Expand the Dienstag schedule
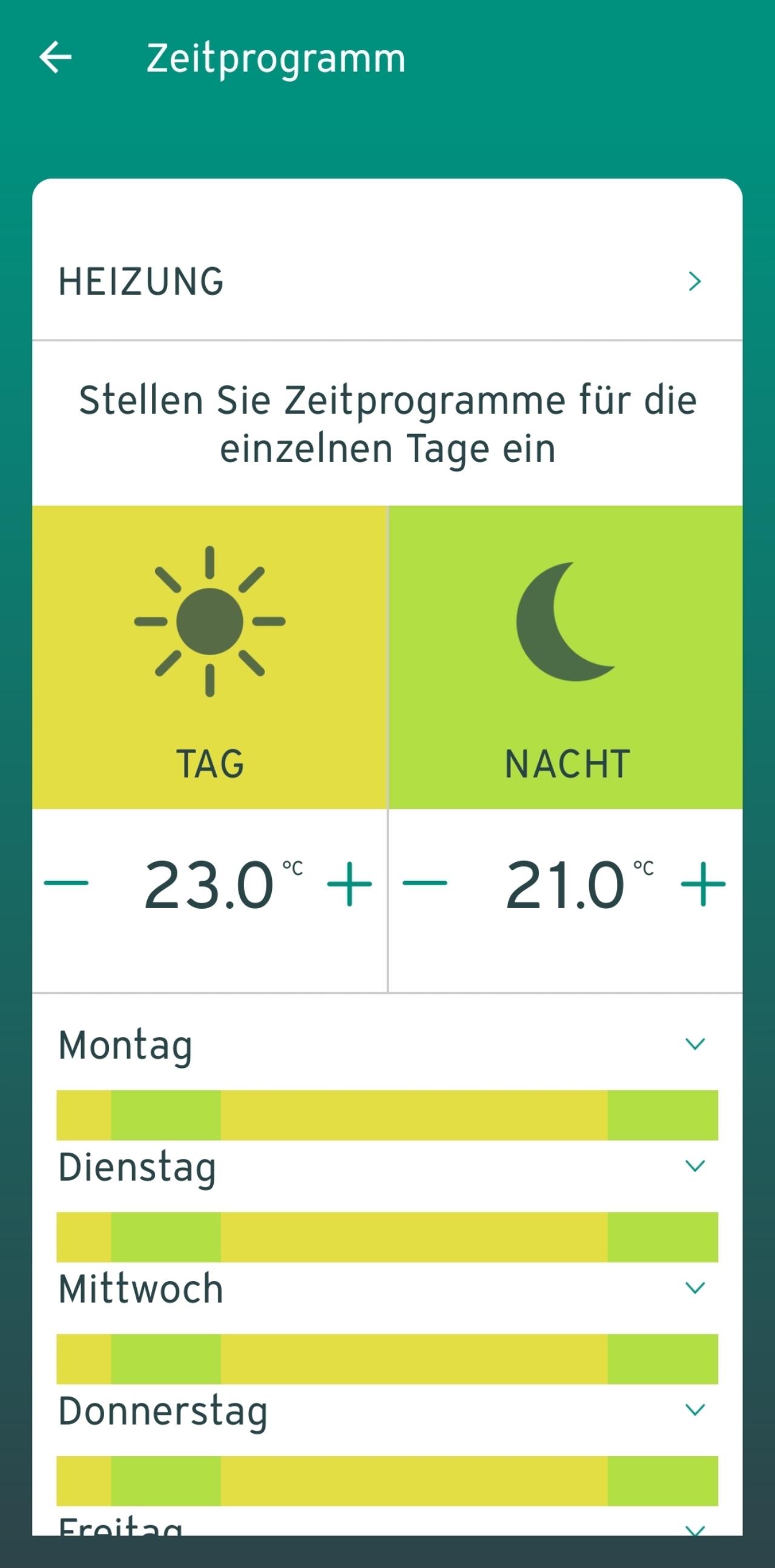The height and width of the screenshot is (1568, 775). point(694,1165)
